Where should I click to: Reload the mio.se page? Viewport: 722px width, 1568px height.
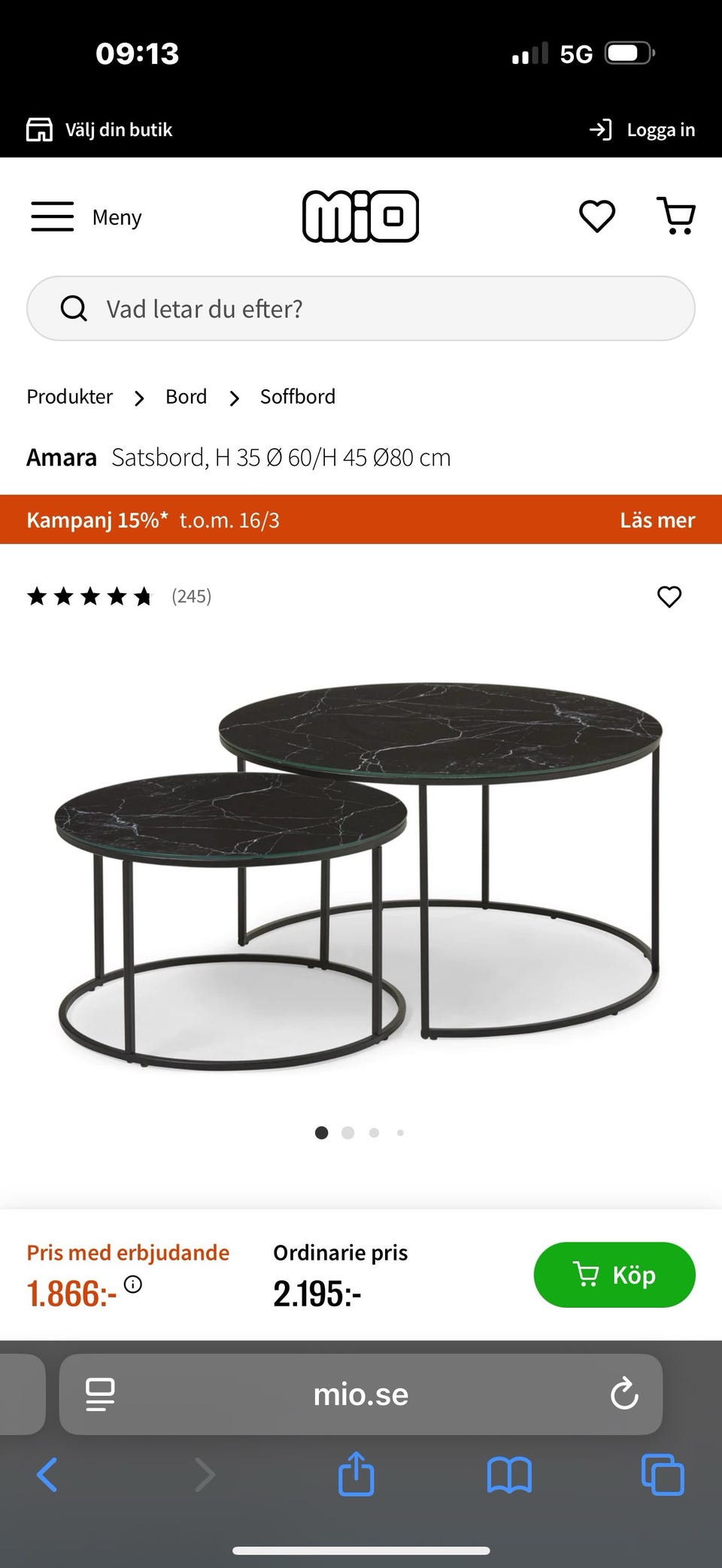[x=623, y=1394]
